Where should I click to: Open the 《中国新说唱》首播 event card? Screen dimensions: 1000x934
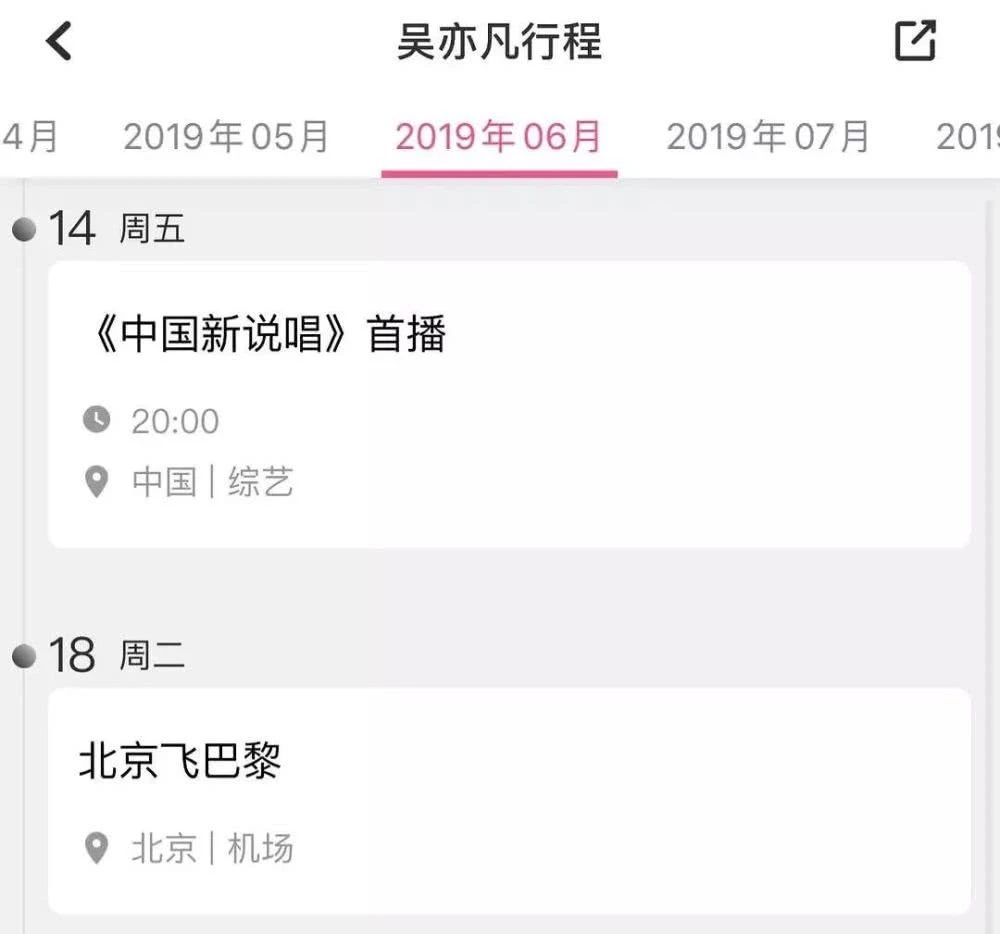508,403
